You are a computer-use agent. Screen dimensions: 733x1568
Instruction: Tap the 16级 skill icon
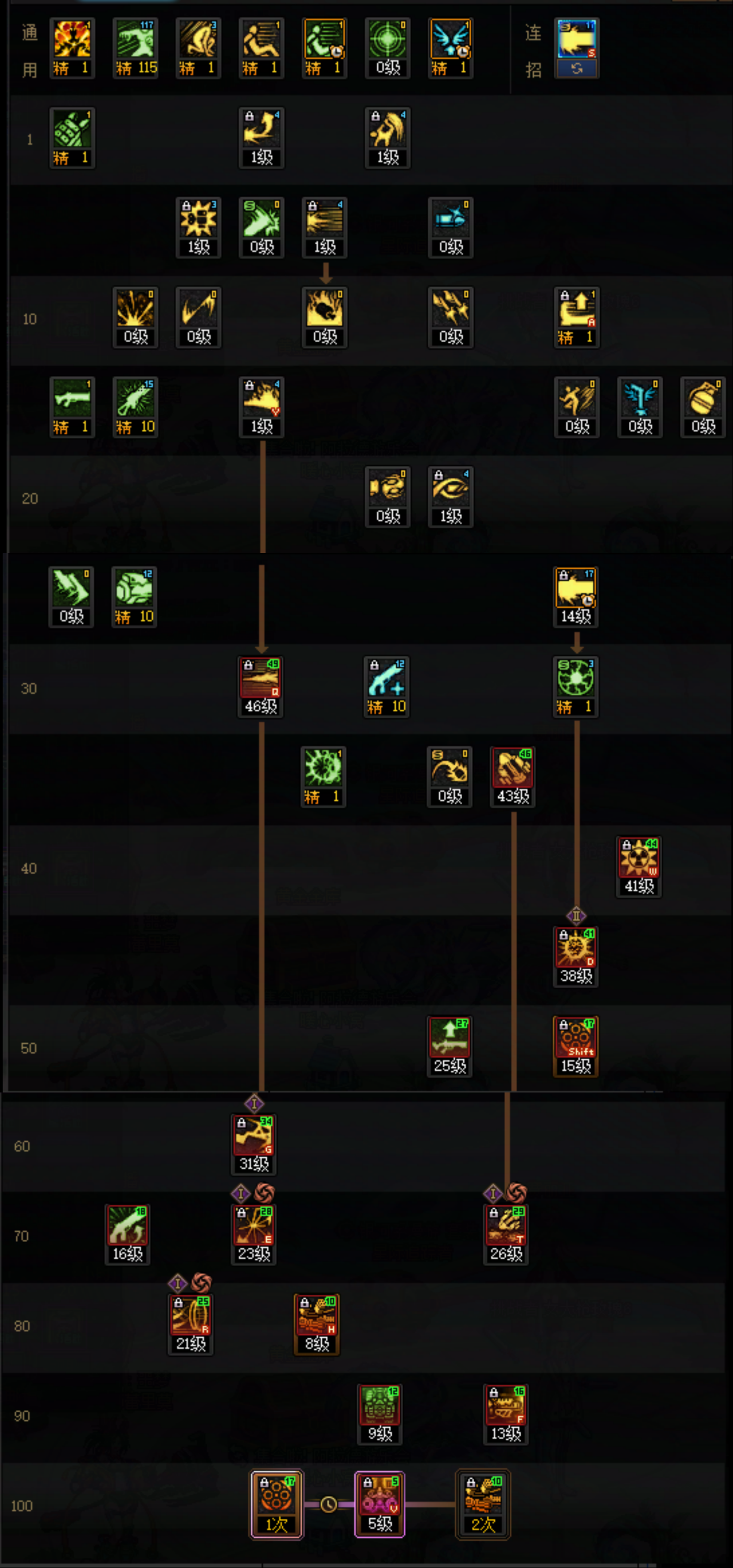tap(127, 1235)
